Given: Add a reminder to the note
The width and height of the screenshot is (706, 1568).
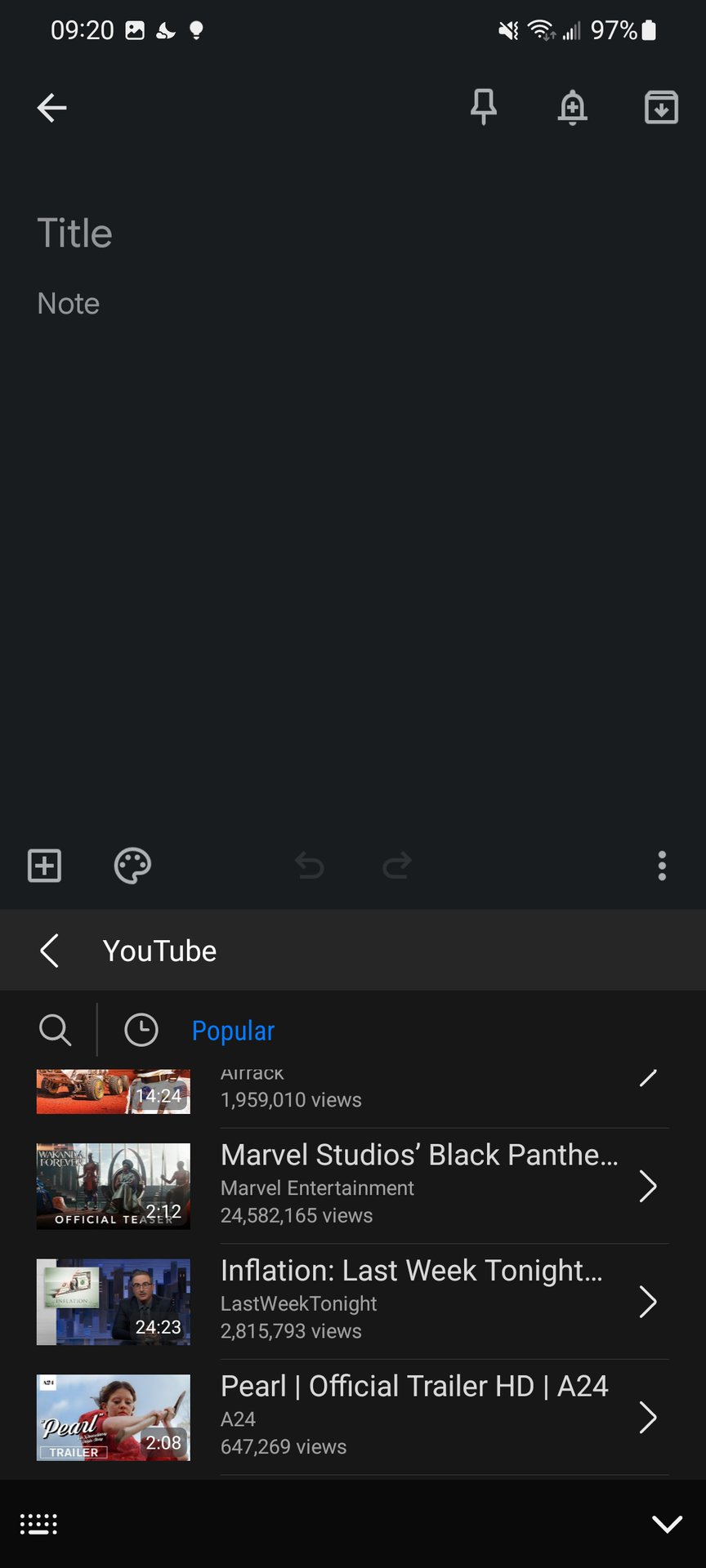Looking at the screenshot, I should [572, 107].
